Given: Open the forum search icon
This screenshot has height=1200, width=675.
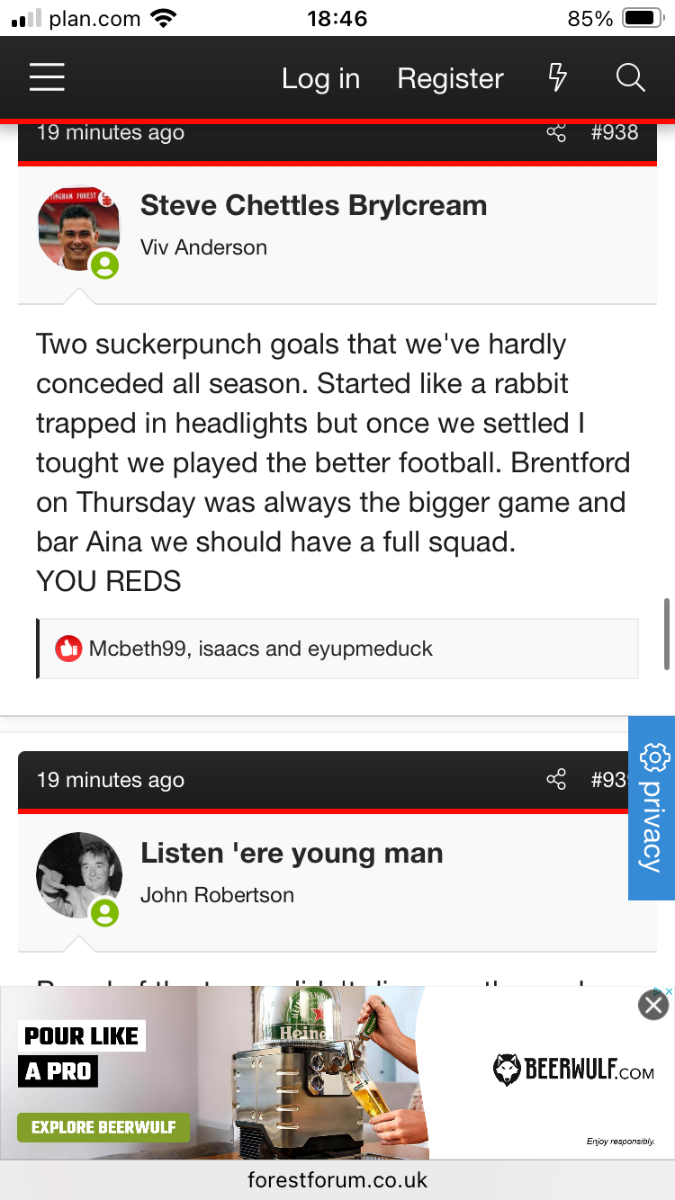Looking at the screenshot, I should coord(630,78).
